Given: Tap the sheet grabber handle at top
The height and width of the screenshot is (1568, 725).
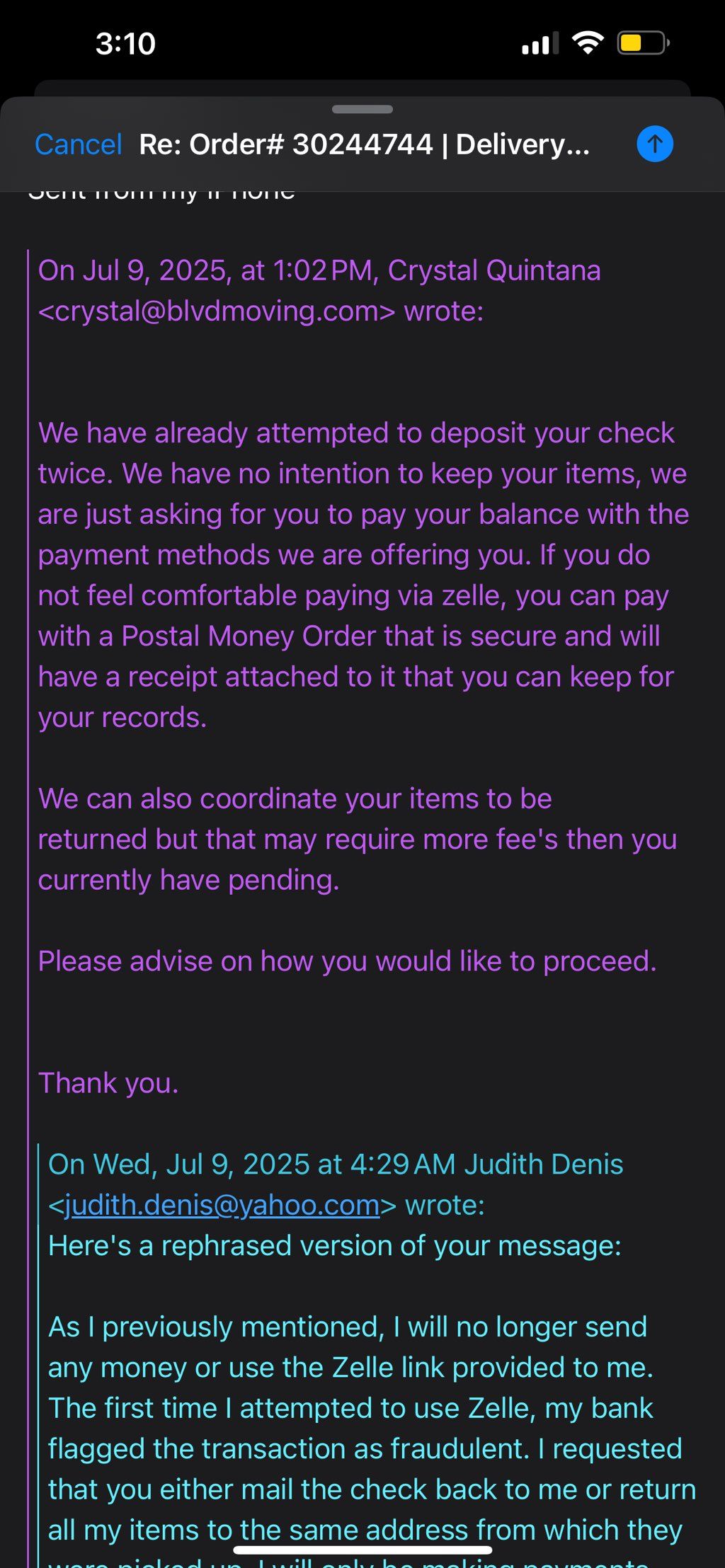Looking at the screenshot, I should 362,109.
